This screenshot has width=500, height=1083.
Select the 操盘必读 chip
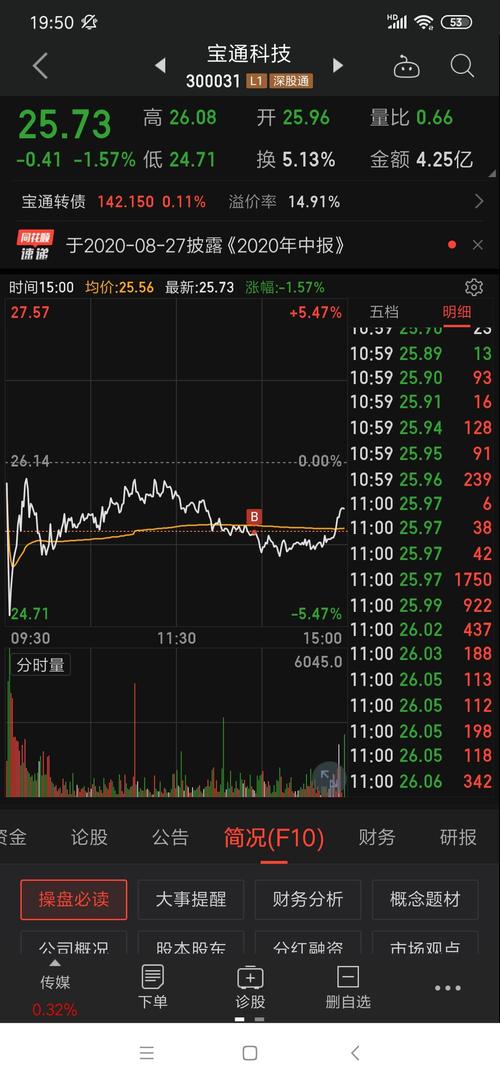[x=74, y=899]
